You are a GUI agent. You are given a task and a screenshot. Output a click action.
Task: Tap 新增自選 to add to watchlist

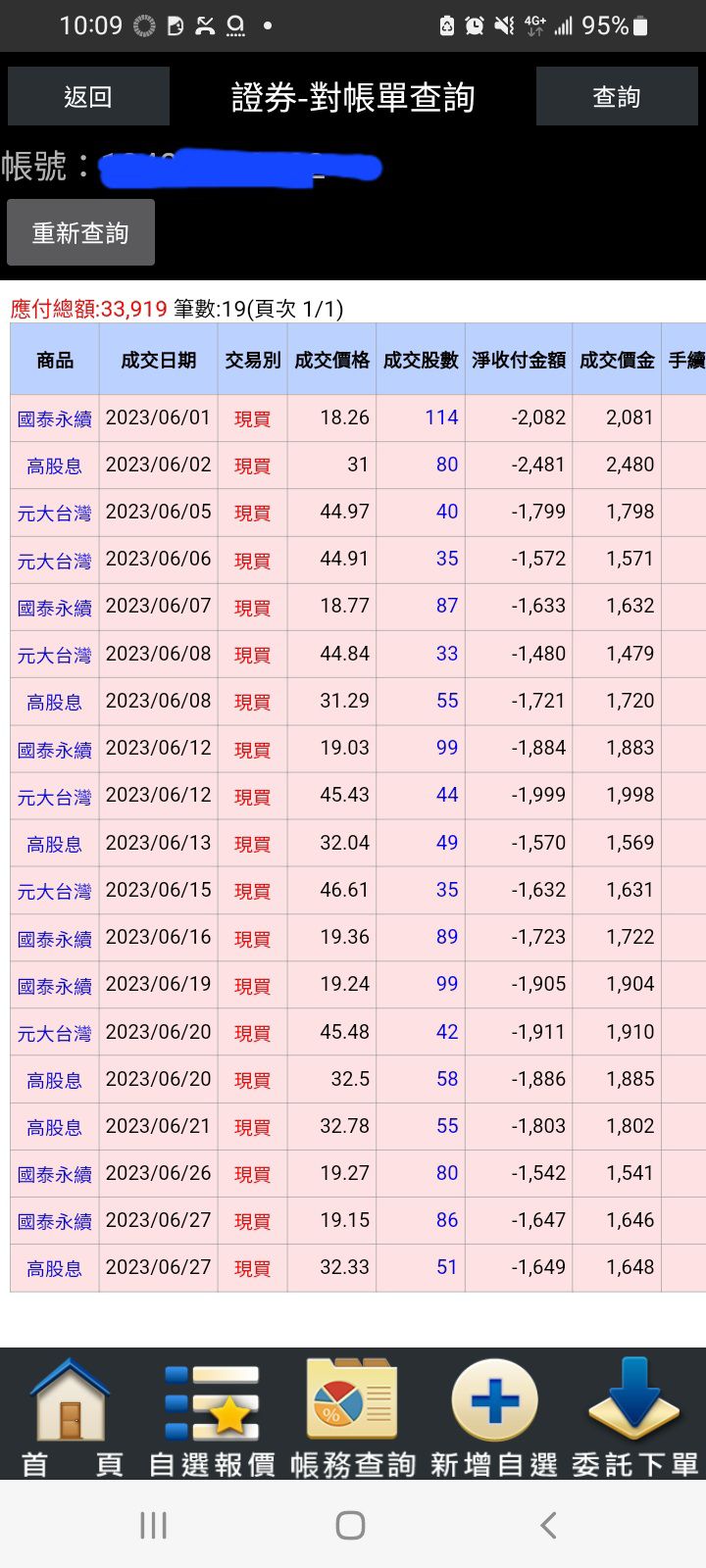[x=493, y=1417]
